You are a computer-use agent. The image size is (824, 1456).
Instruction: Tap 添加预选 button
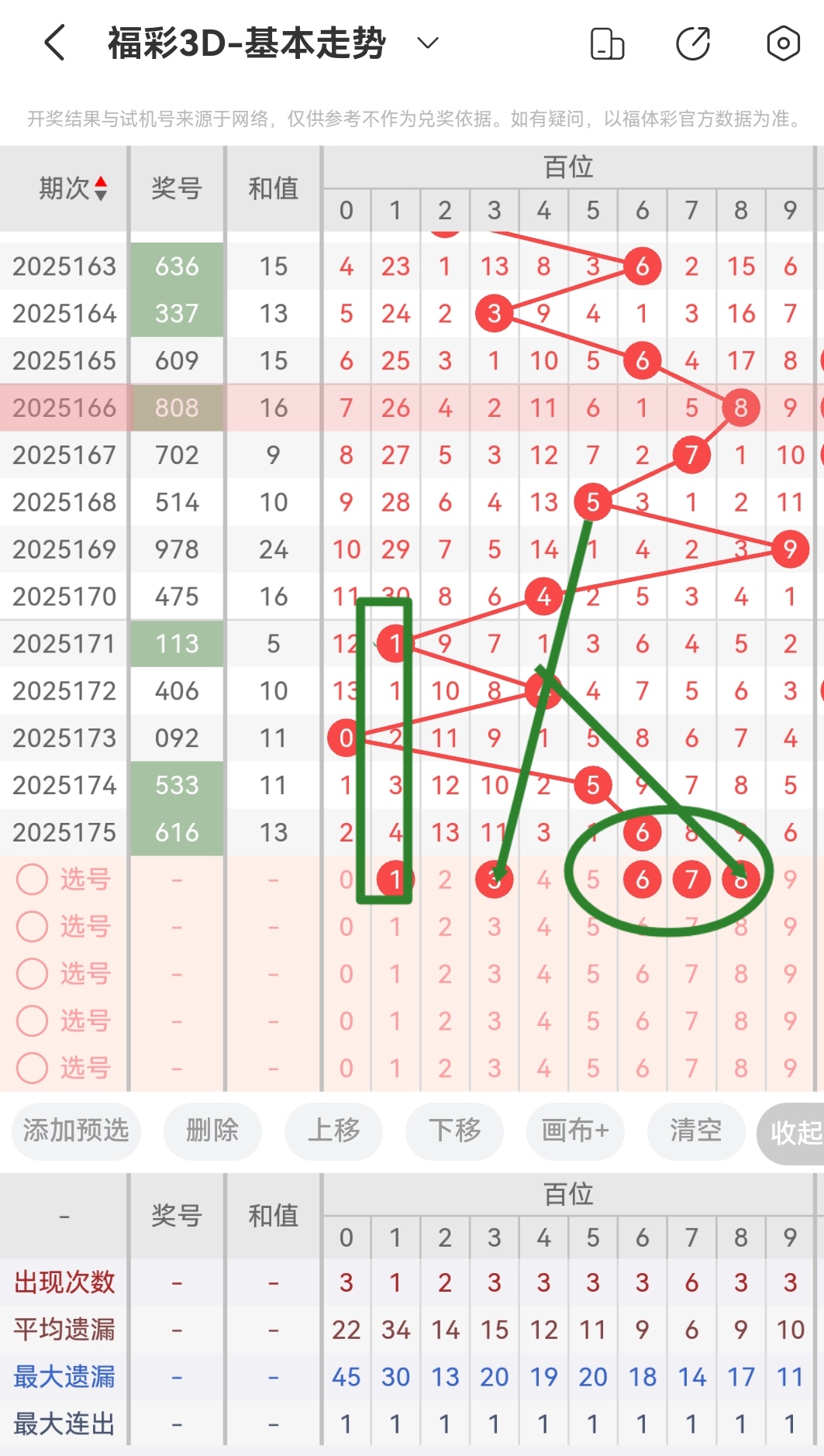[x=76, y=1131]
